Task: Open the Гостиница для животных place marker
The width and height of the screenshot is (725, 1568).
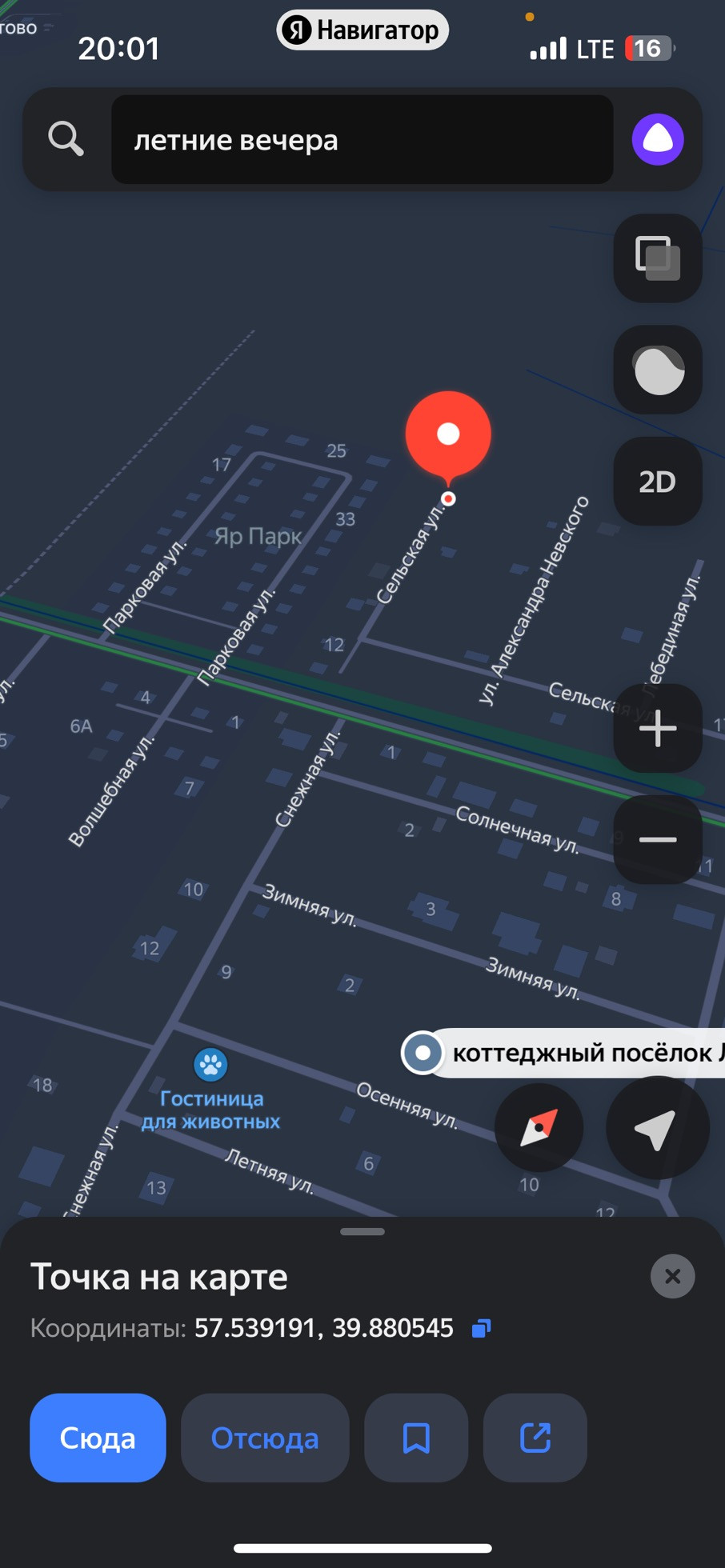Action: click(210, 1065)
